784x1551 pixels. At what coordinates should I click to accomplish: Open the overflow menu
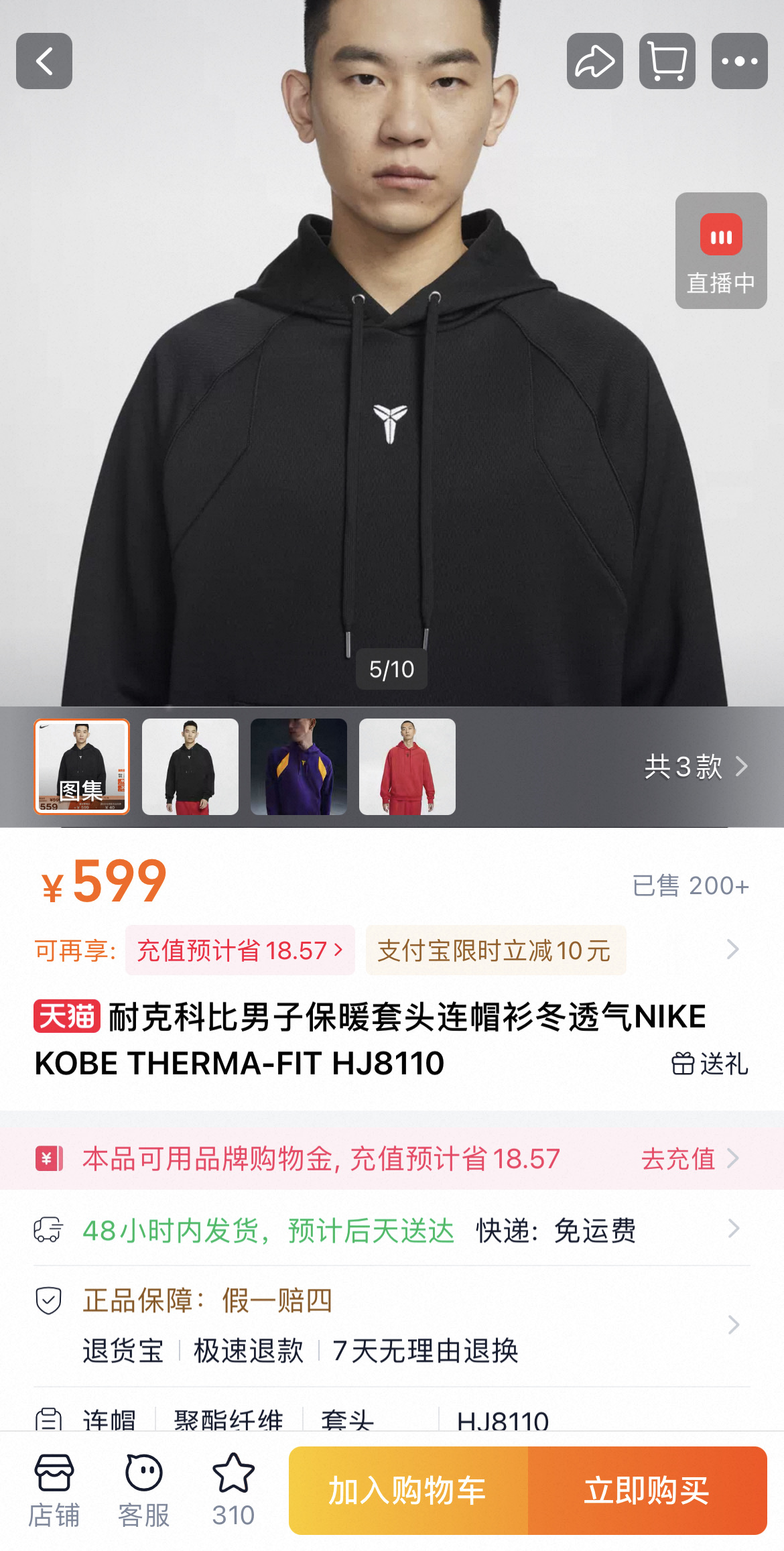[739, 61]
